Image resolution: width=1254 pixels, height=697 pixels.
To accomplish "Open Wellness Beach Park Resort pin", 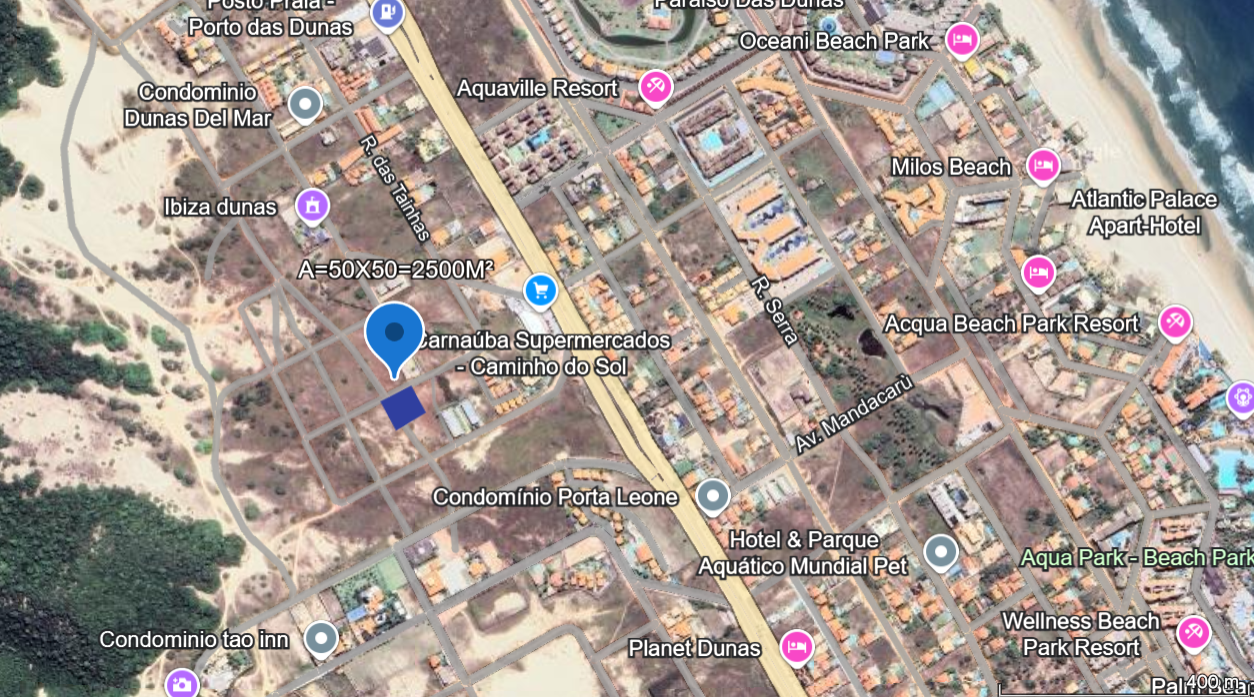I will [1193, 633].
